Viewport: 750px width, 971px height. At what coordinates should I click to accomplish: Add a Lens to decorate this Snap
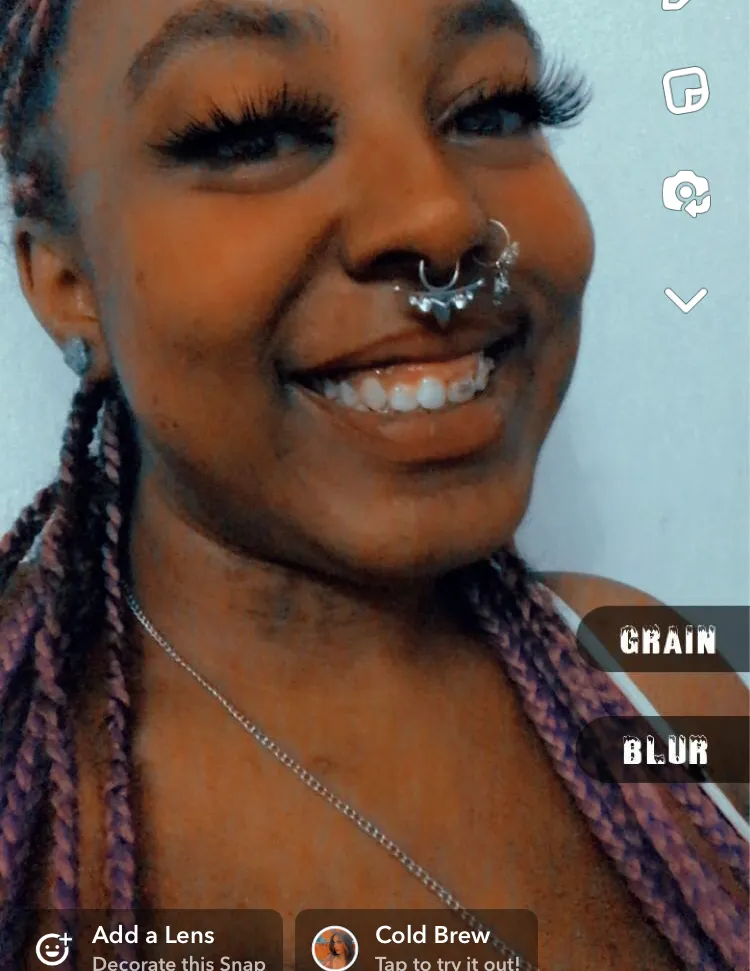click(x=152, y=946)
